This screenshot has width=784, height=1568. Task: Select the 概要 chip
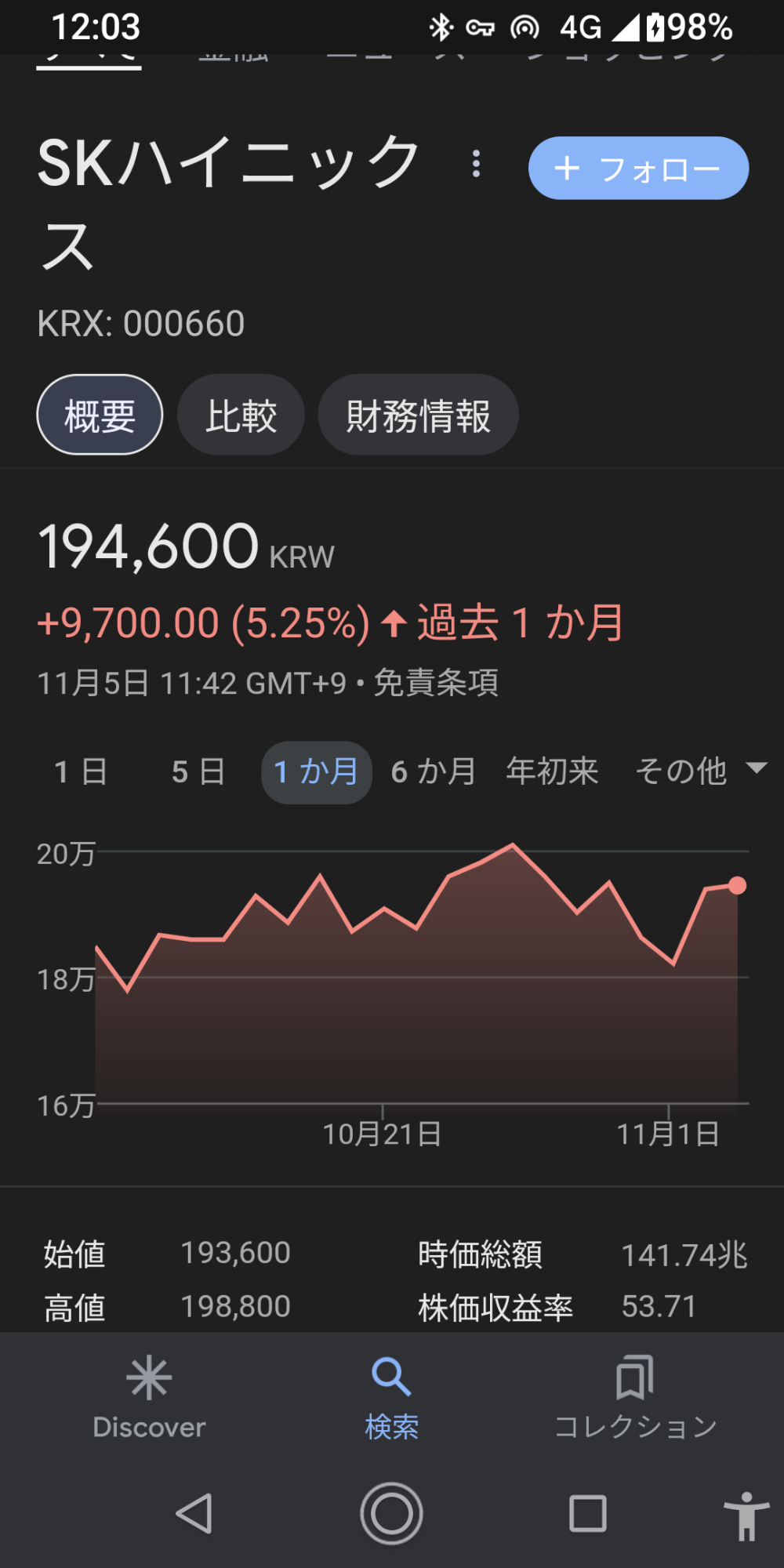[100, 415]
